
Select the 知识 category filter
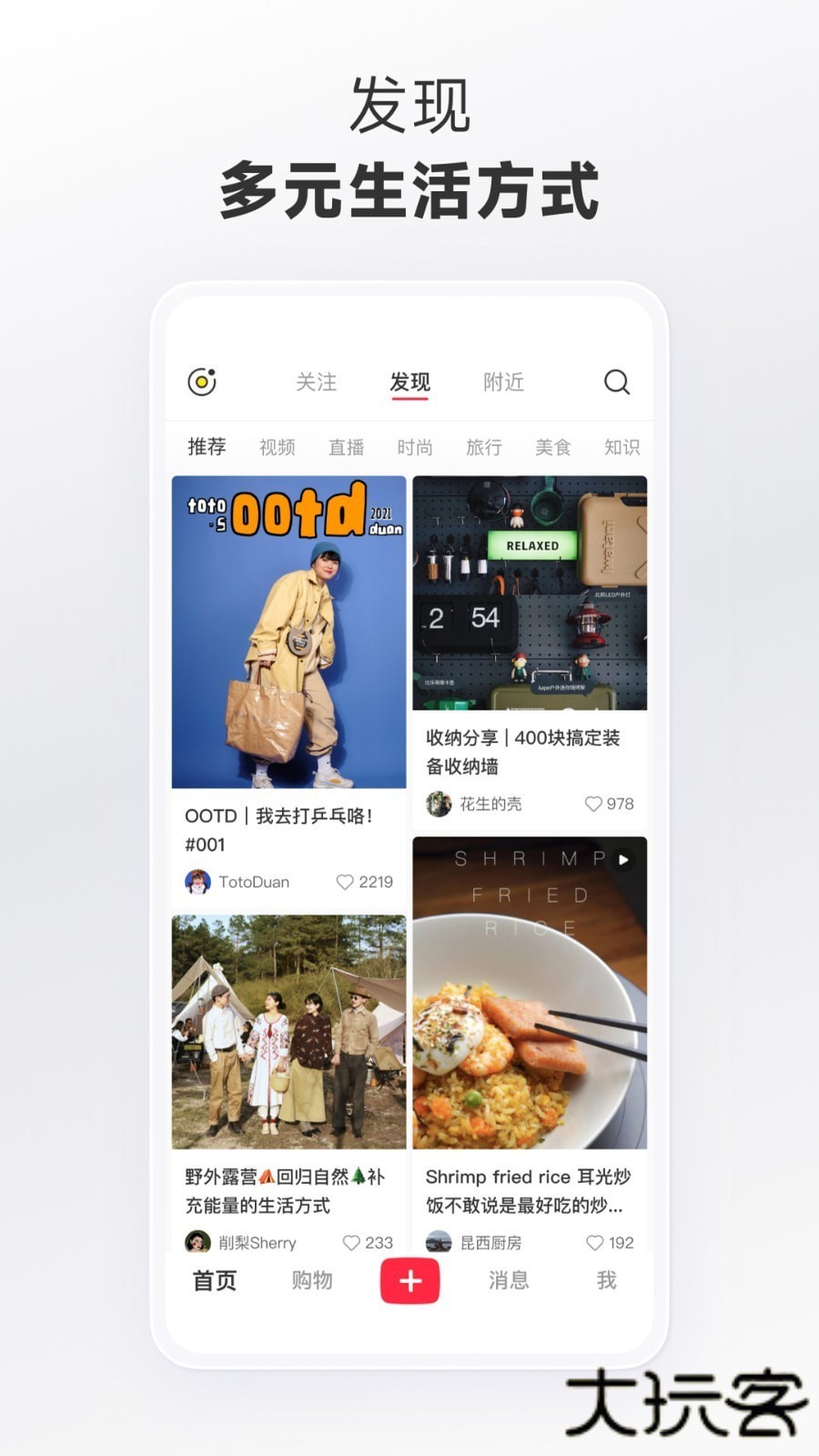click(622, 447)
